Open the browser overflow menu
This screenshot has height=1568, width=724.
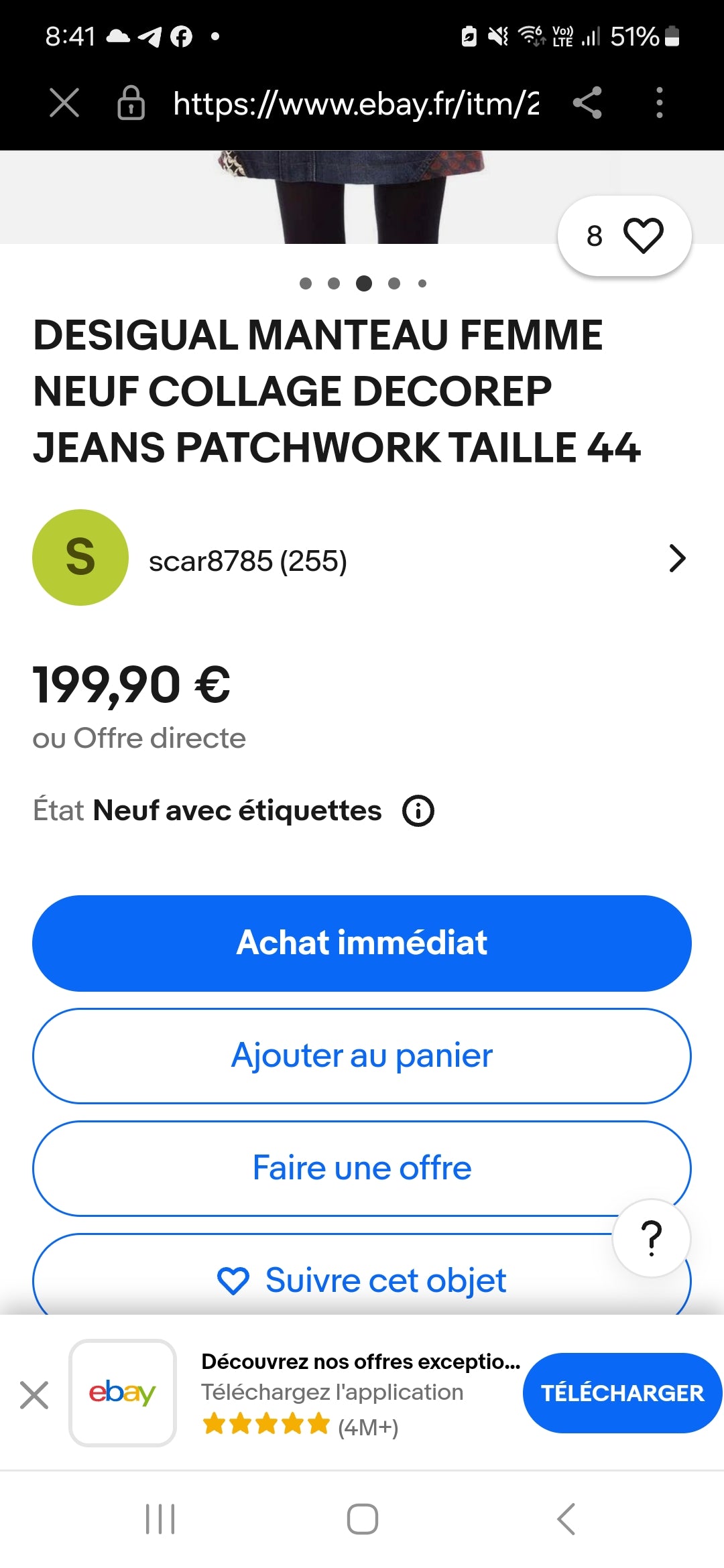click(x=660, y=103)
